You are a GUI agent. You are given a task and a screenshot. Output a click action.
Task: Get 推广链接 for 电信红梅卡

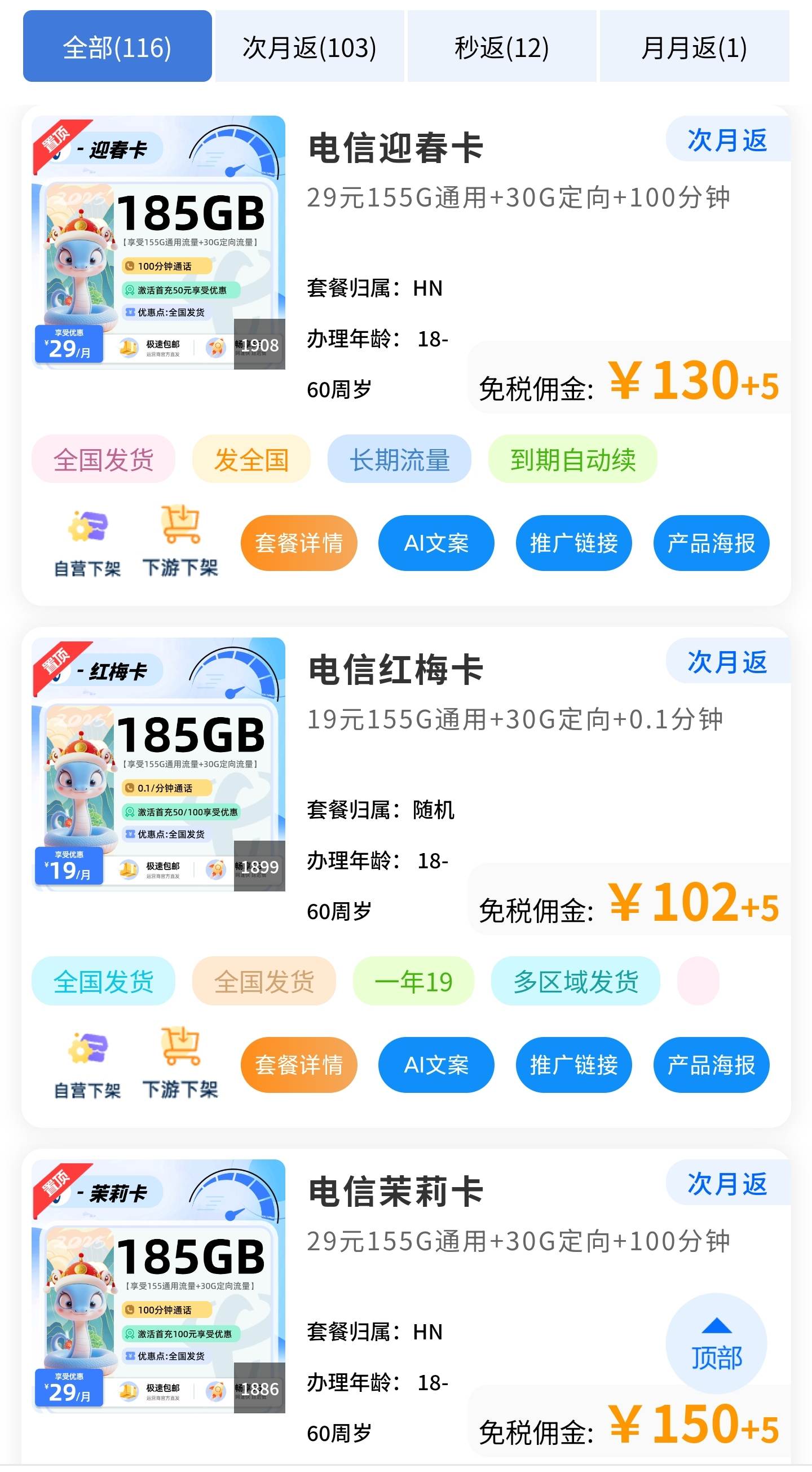(573, 1065)
